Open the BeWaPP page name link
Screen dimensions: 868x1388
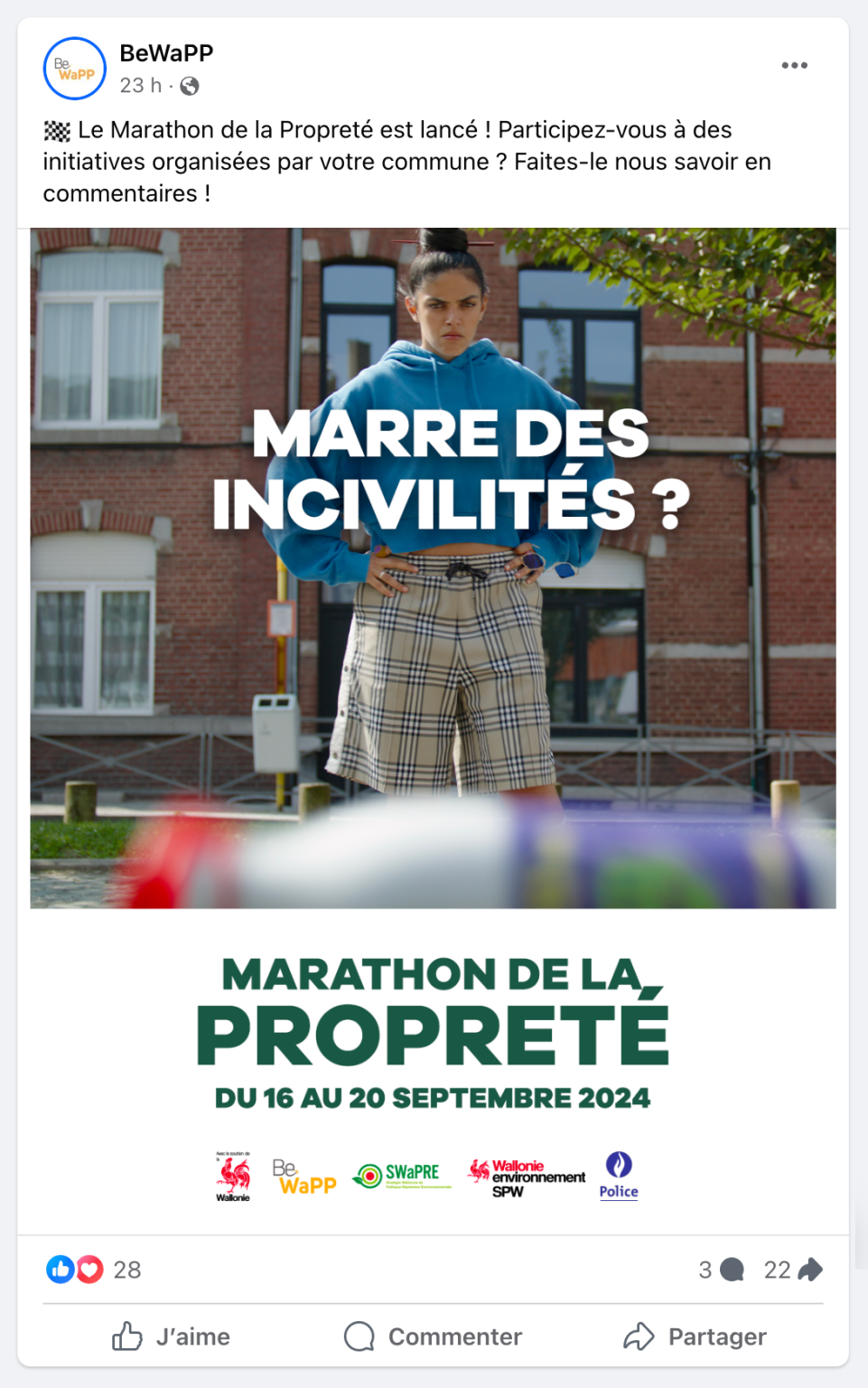[x=166, y=53]
